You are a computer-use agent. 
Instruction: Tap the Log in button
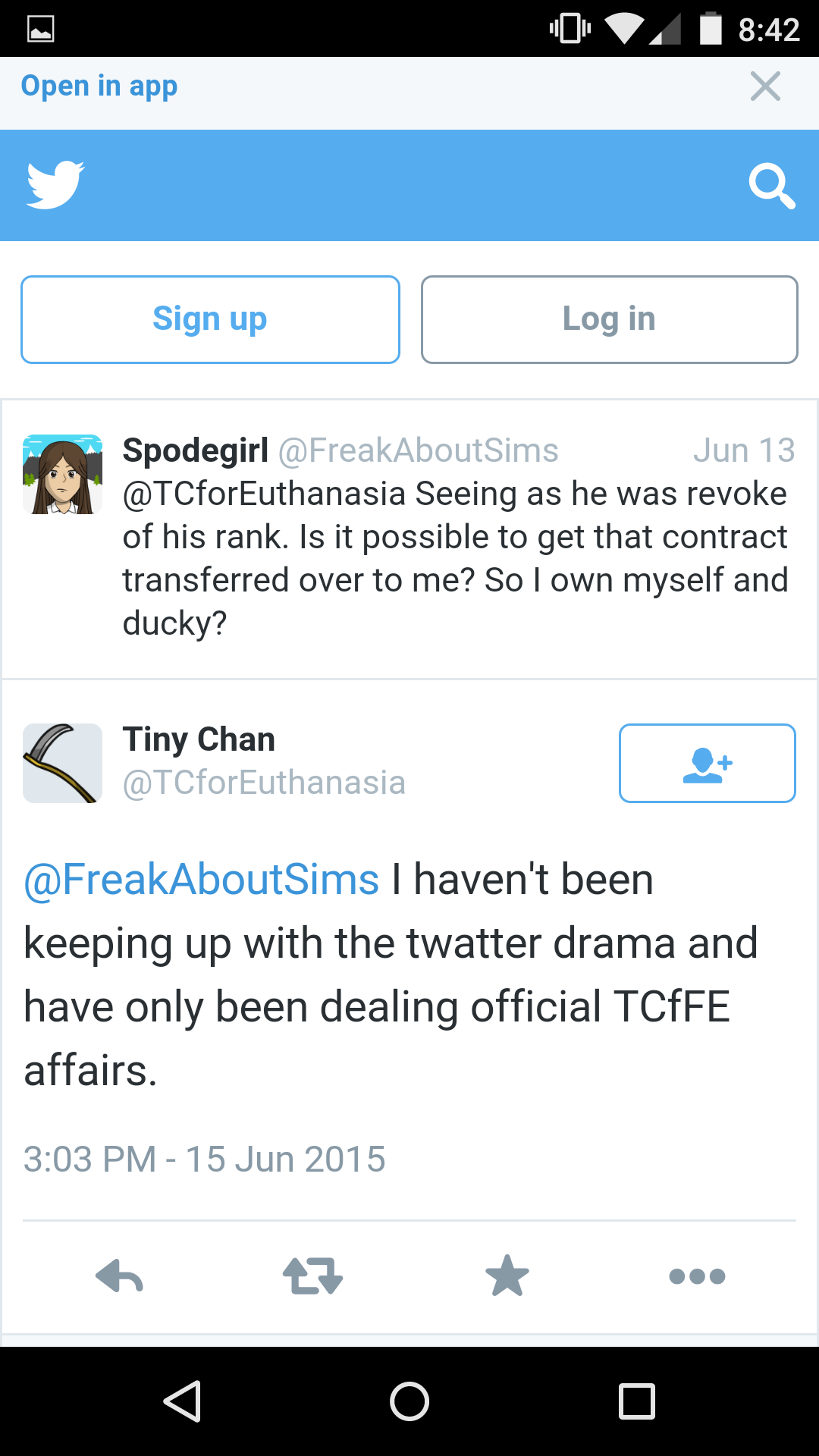(609, 319)
